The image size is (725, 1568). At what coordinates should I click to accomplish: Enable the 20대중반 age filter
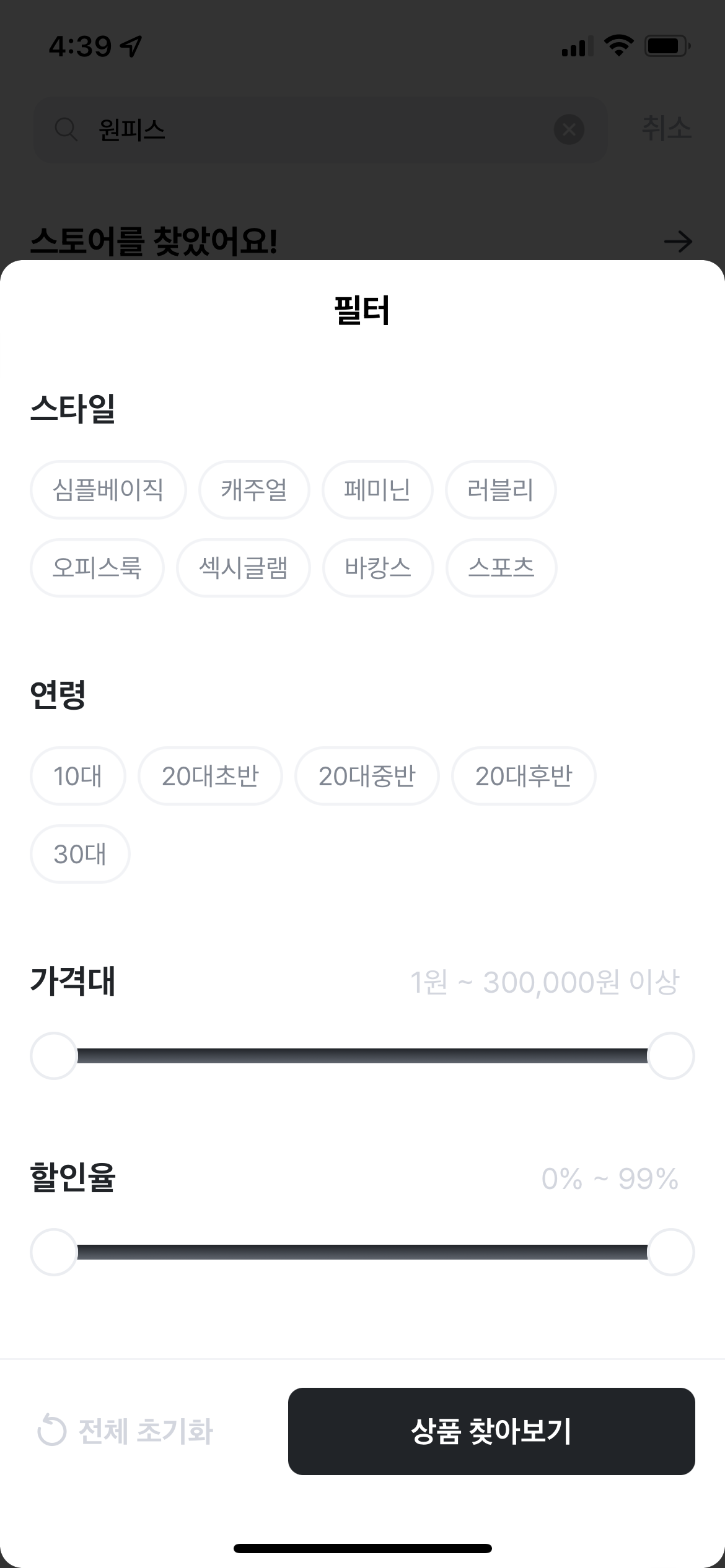[367, 776]
